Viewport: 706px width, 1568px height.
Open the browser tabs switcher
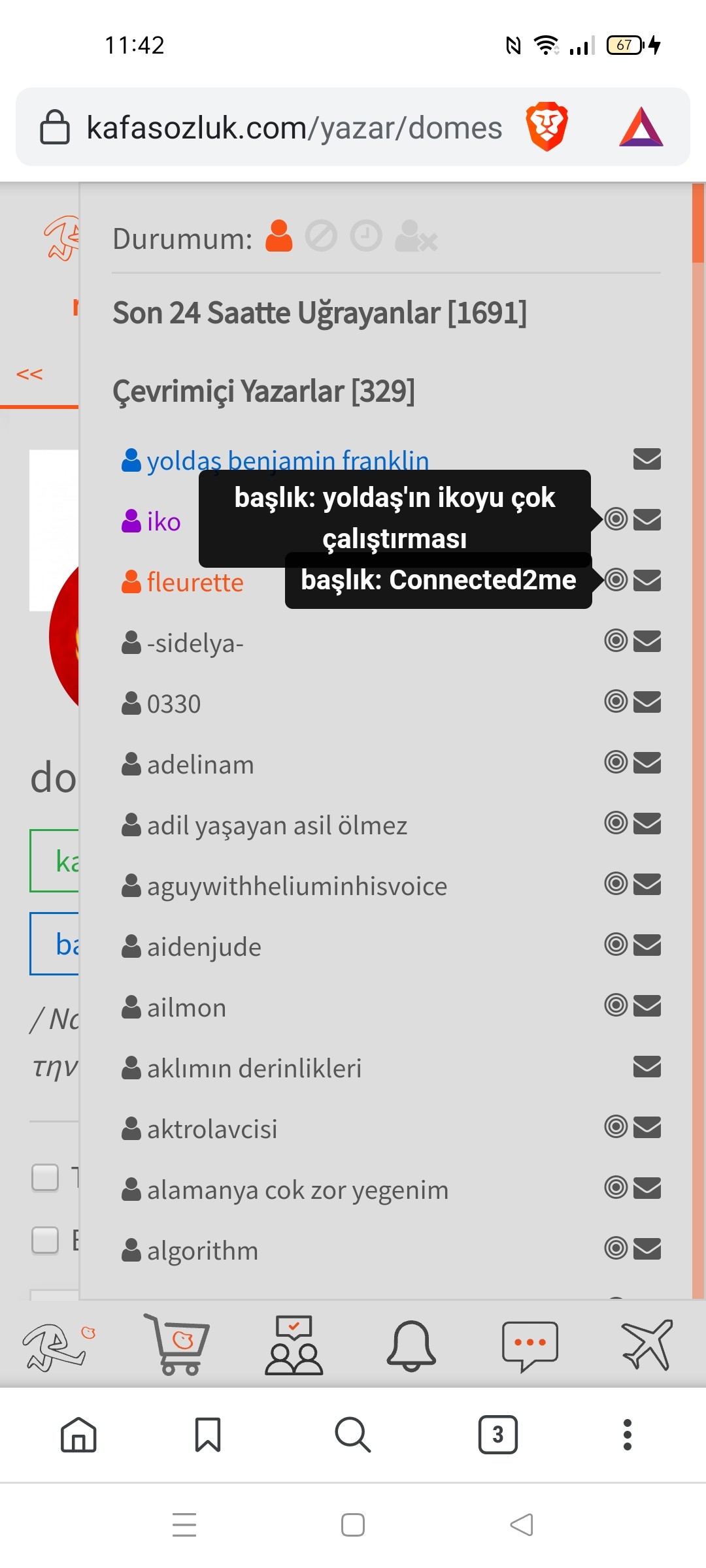[497, 1435]
